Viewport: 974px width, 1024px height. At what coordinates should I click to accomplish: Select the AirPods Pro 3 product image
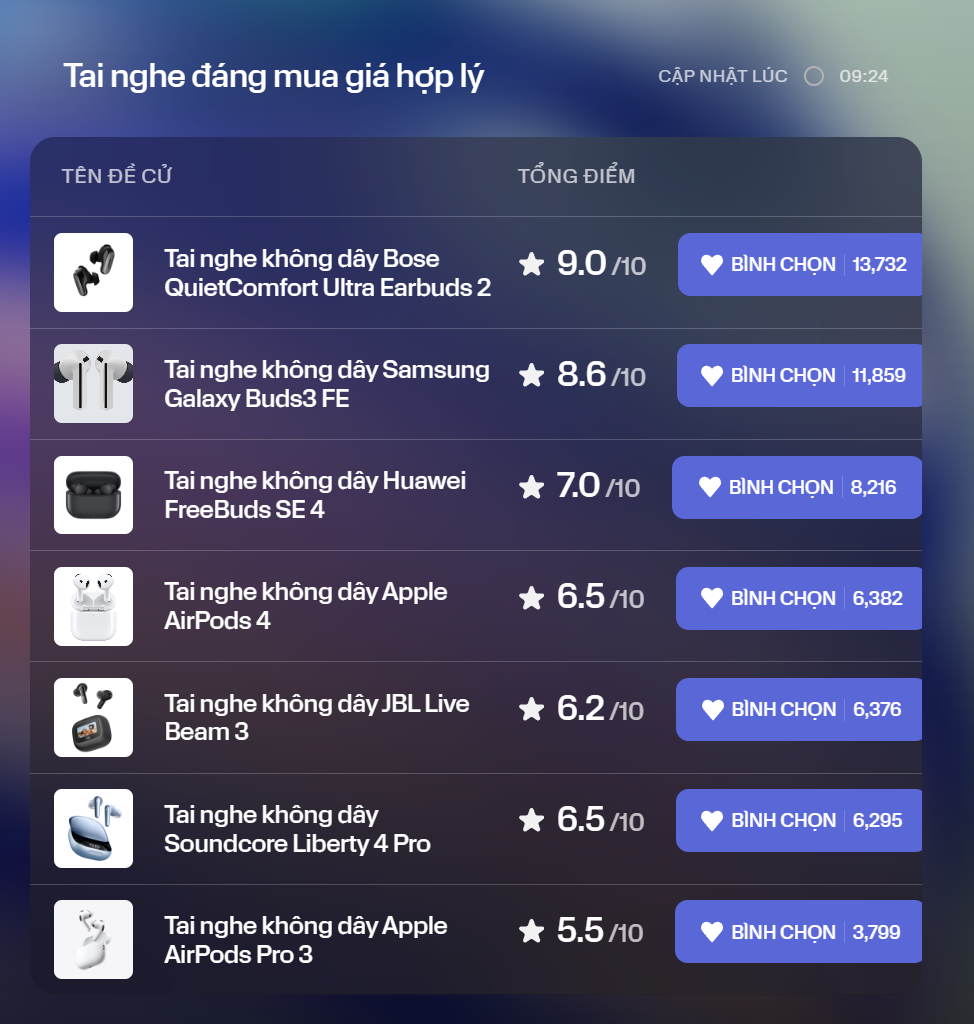(93, 939)
